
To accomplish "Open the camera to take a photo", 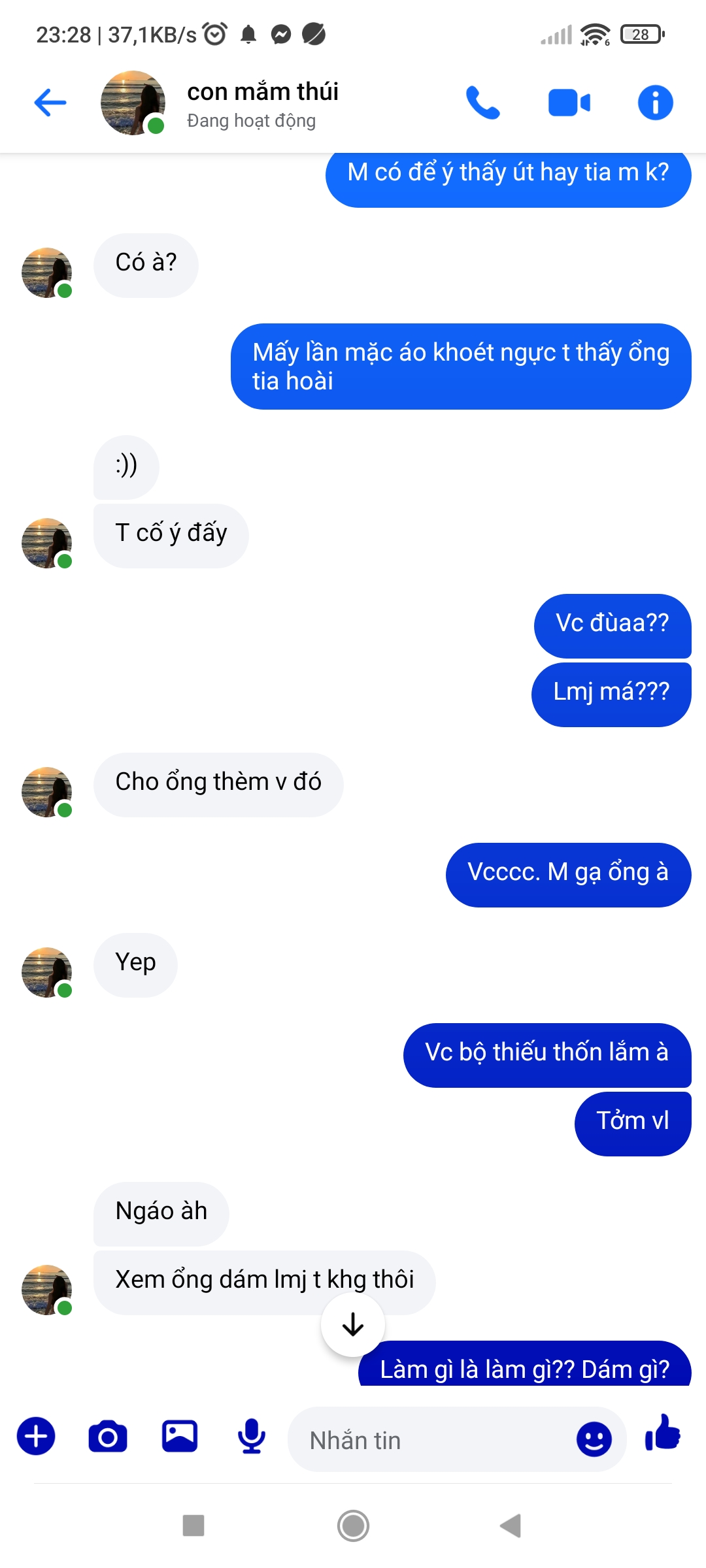I will [108, 1437].
